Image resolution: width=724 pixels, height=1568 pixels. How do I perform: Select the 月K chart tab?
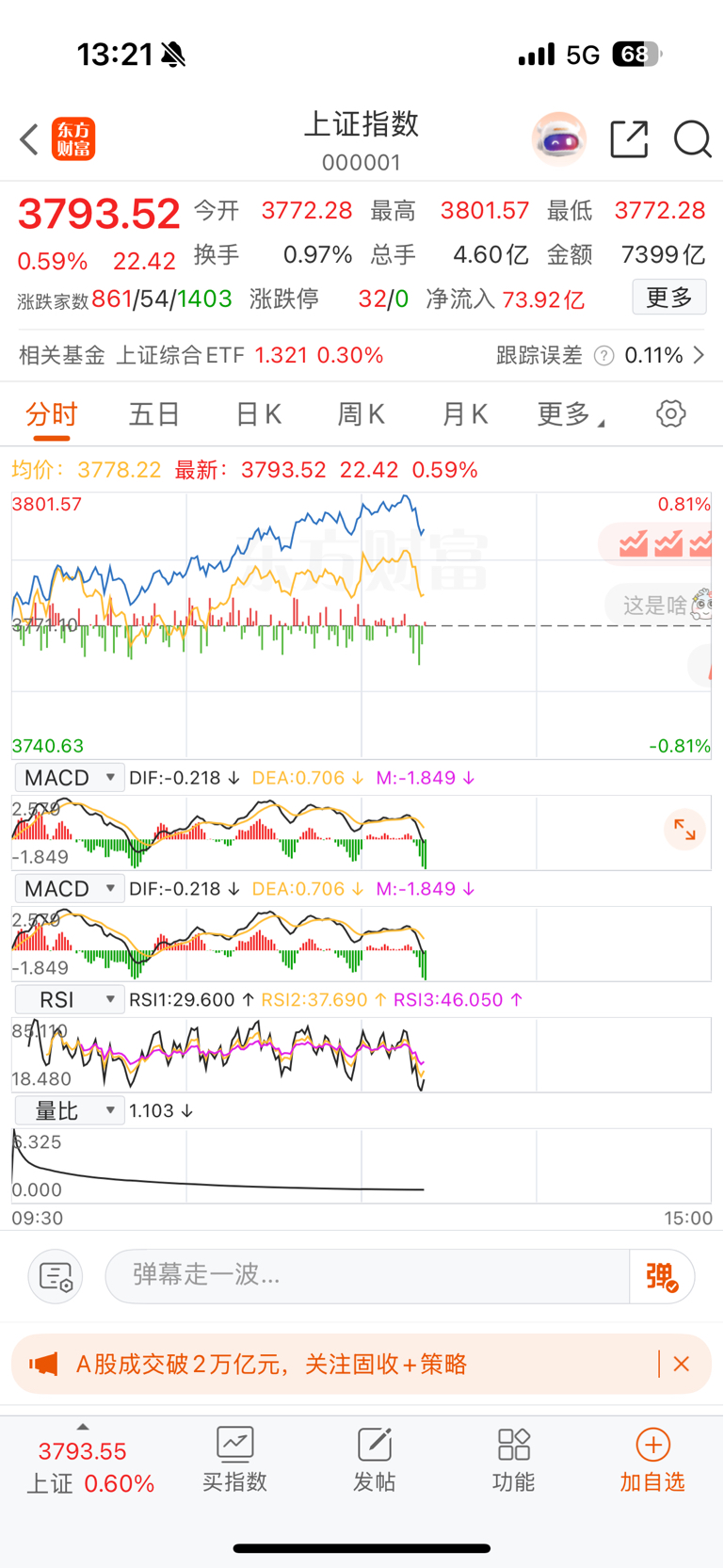[x=465, y=414]
